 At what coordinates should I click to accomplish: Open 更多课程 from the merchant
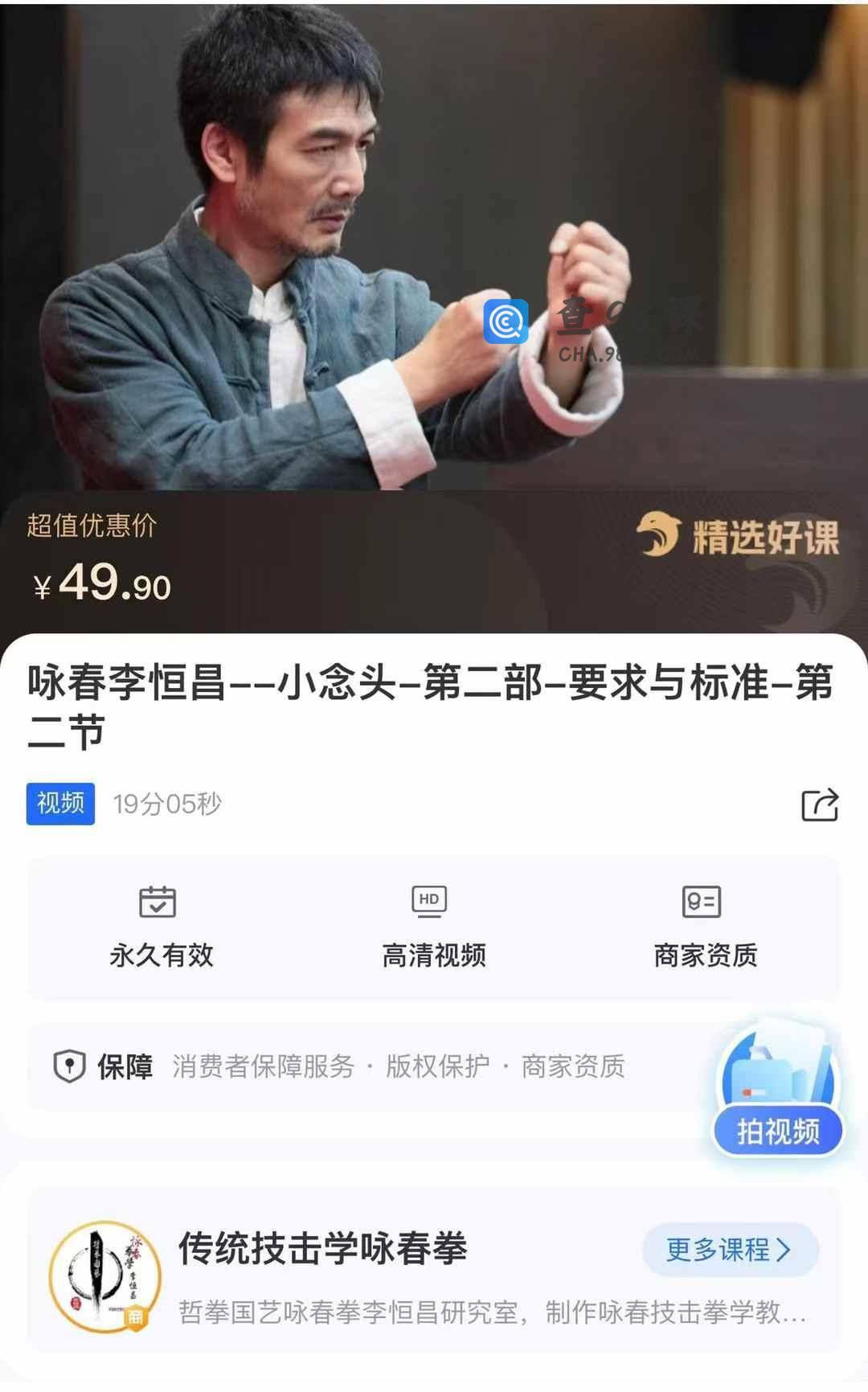(x=730, y=1250)
